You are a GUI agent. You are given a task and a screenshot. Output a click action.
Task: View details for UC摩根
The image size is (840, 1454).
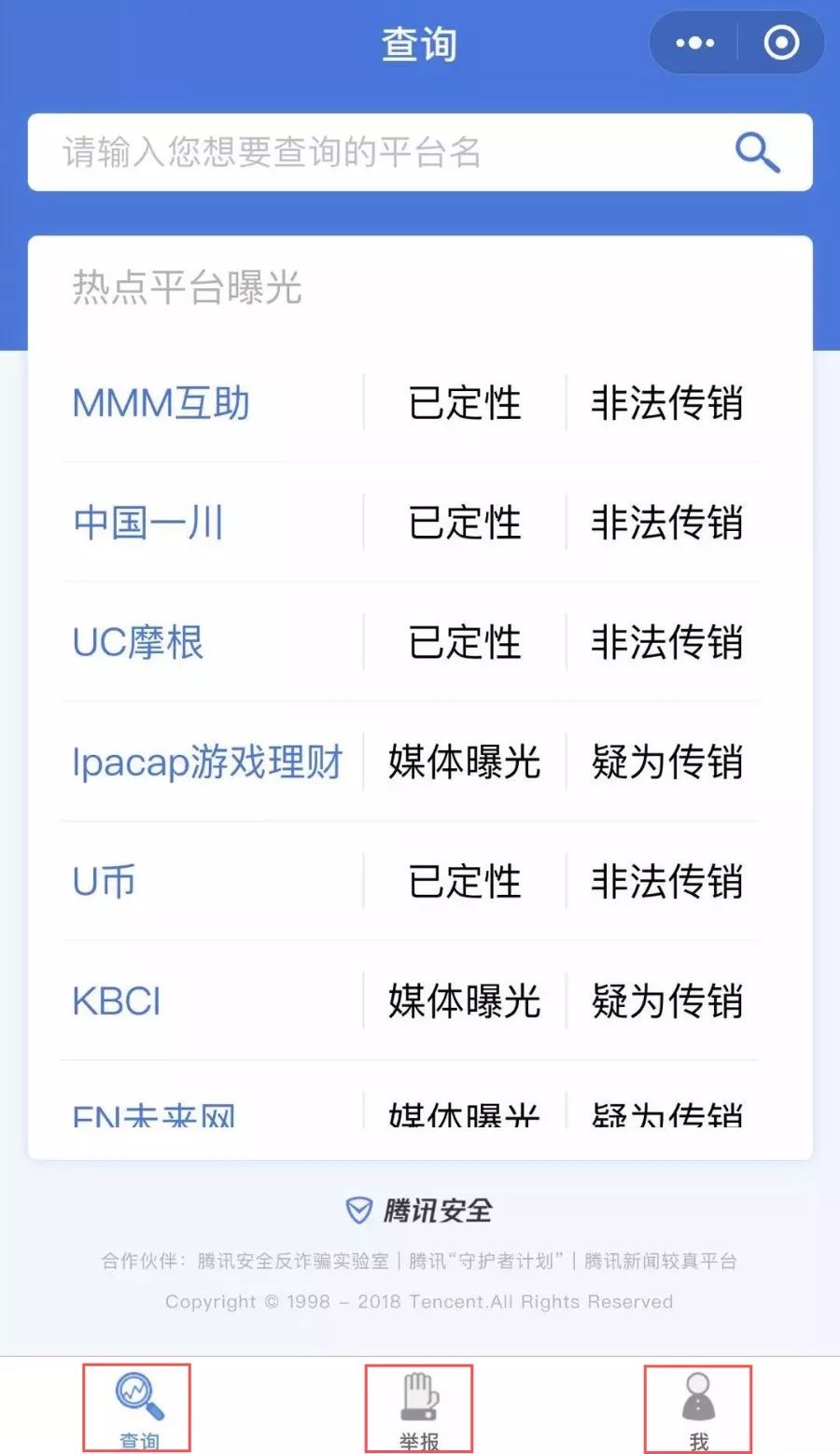click(x=138, y=642)
